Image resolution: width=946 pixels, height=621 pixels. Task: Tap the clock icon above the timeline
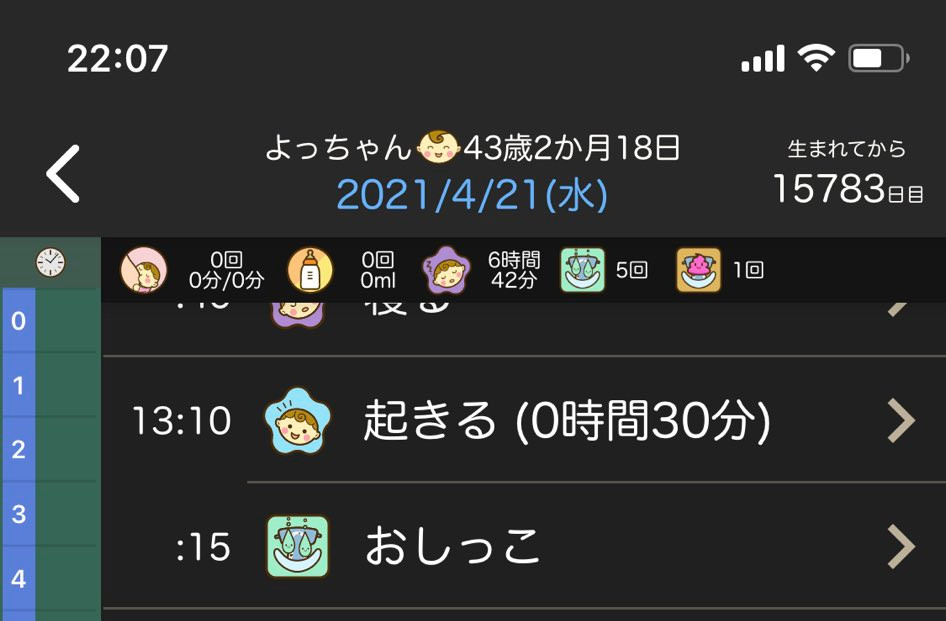[50, 263]
